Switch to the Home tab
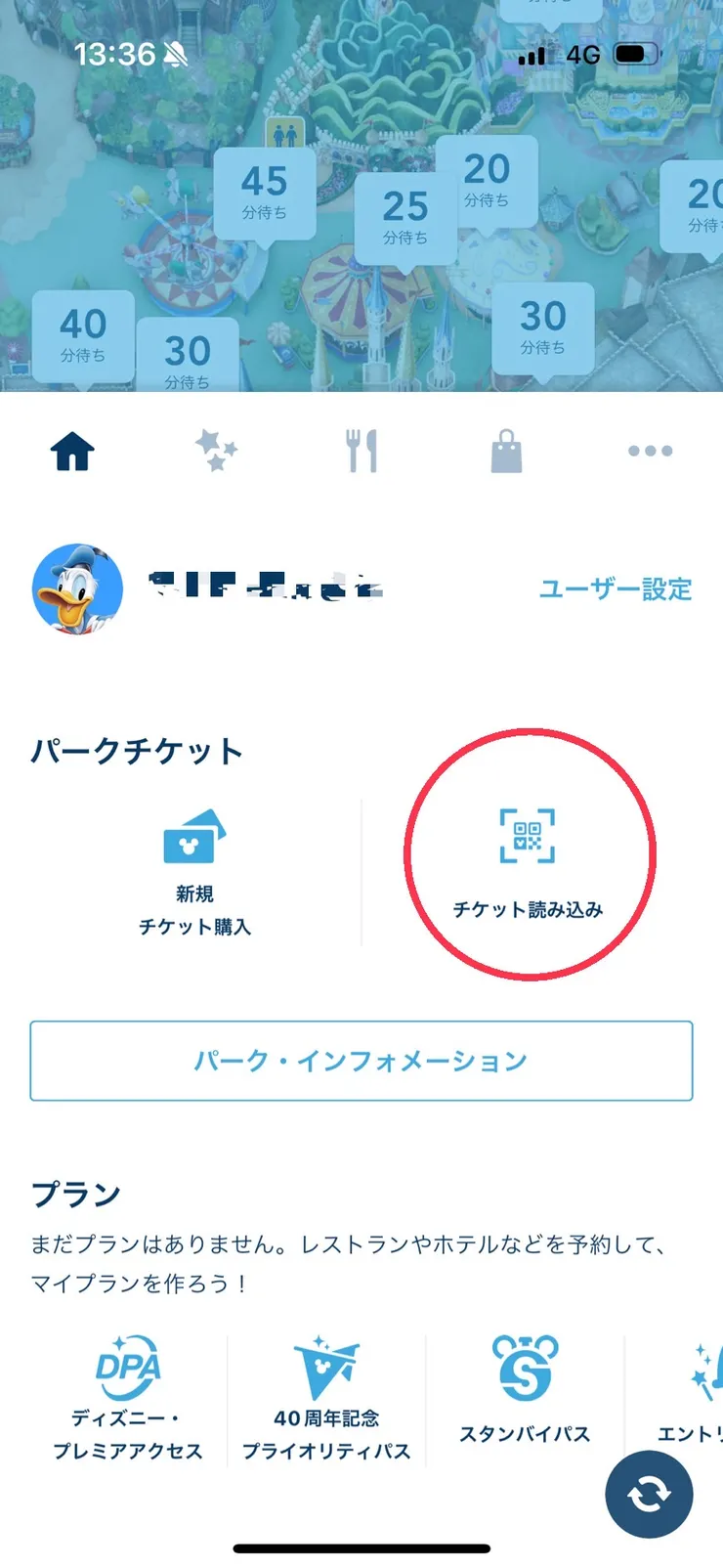The width and height of the screenshot is (723, 1568). pyautogui.click(x=72, y=450)
